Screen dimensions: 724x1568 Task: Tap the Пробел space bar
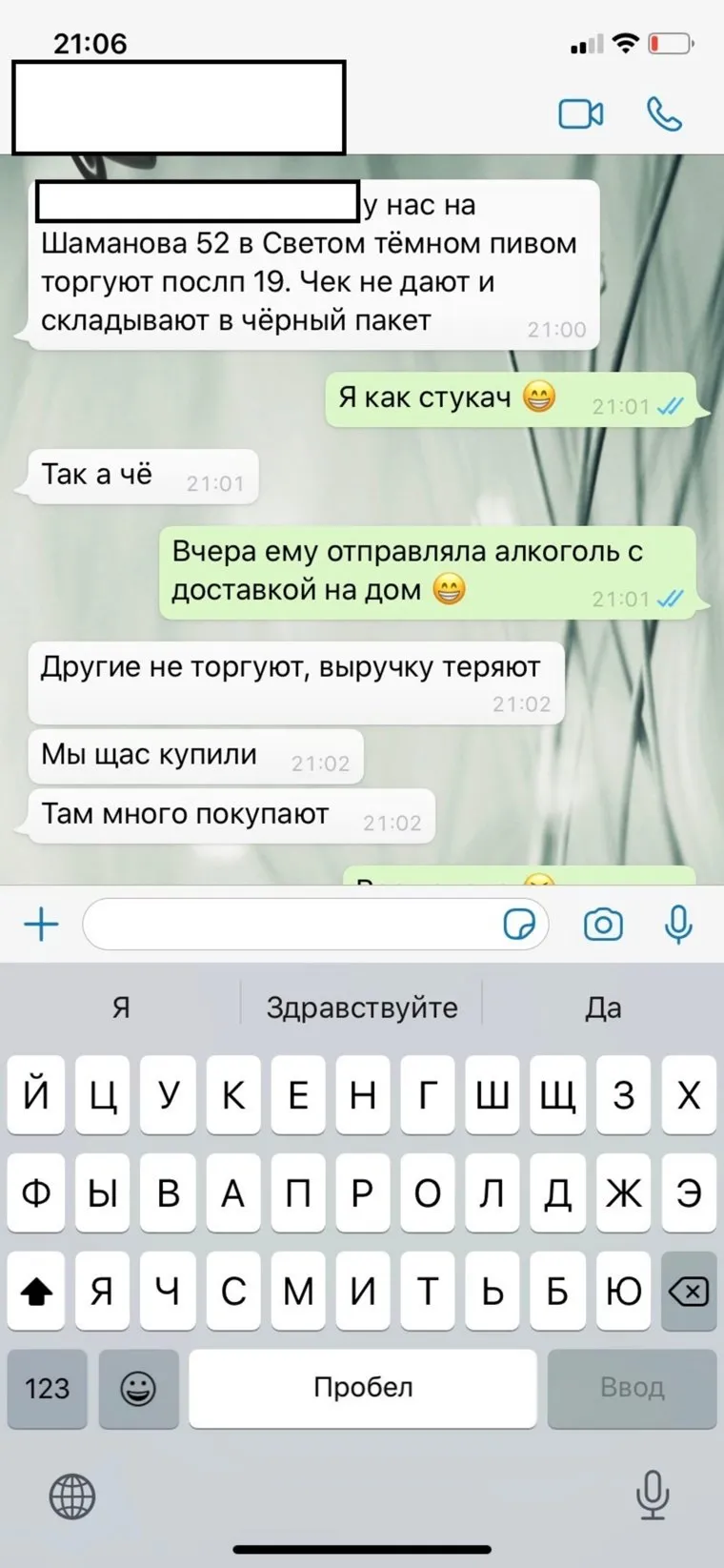[x=363, y=1388]
